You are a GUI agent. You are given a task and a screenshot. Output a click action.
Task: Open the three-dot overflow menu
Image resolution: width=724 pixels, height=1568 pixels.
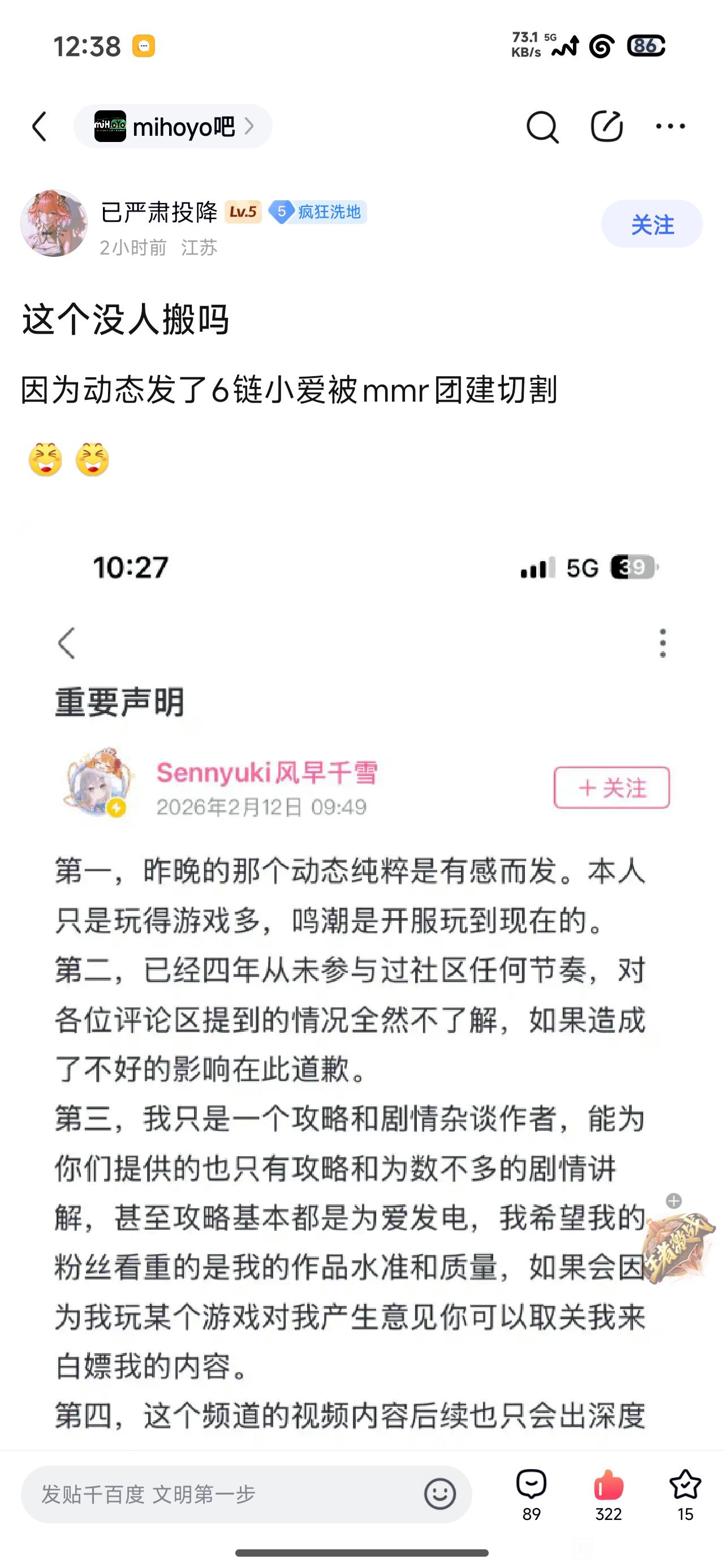pyautogui.click(x=670, y=127)
